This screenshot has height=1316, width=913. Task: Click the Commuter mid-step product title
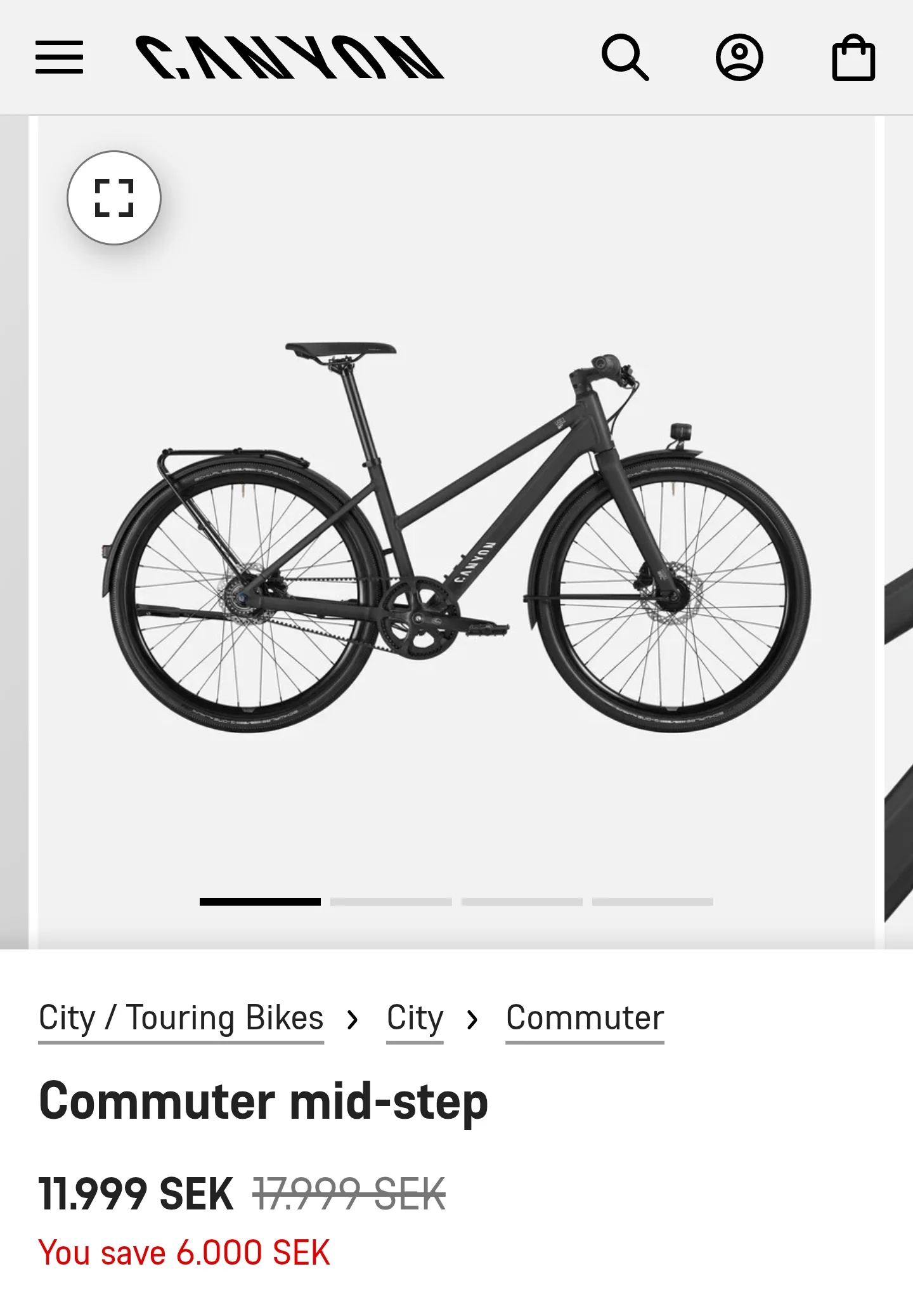point(264,1102)
